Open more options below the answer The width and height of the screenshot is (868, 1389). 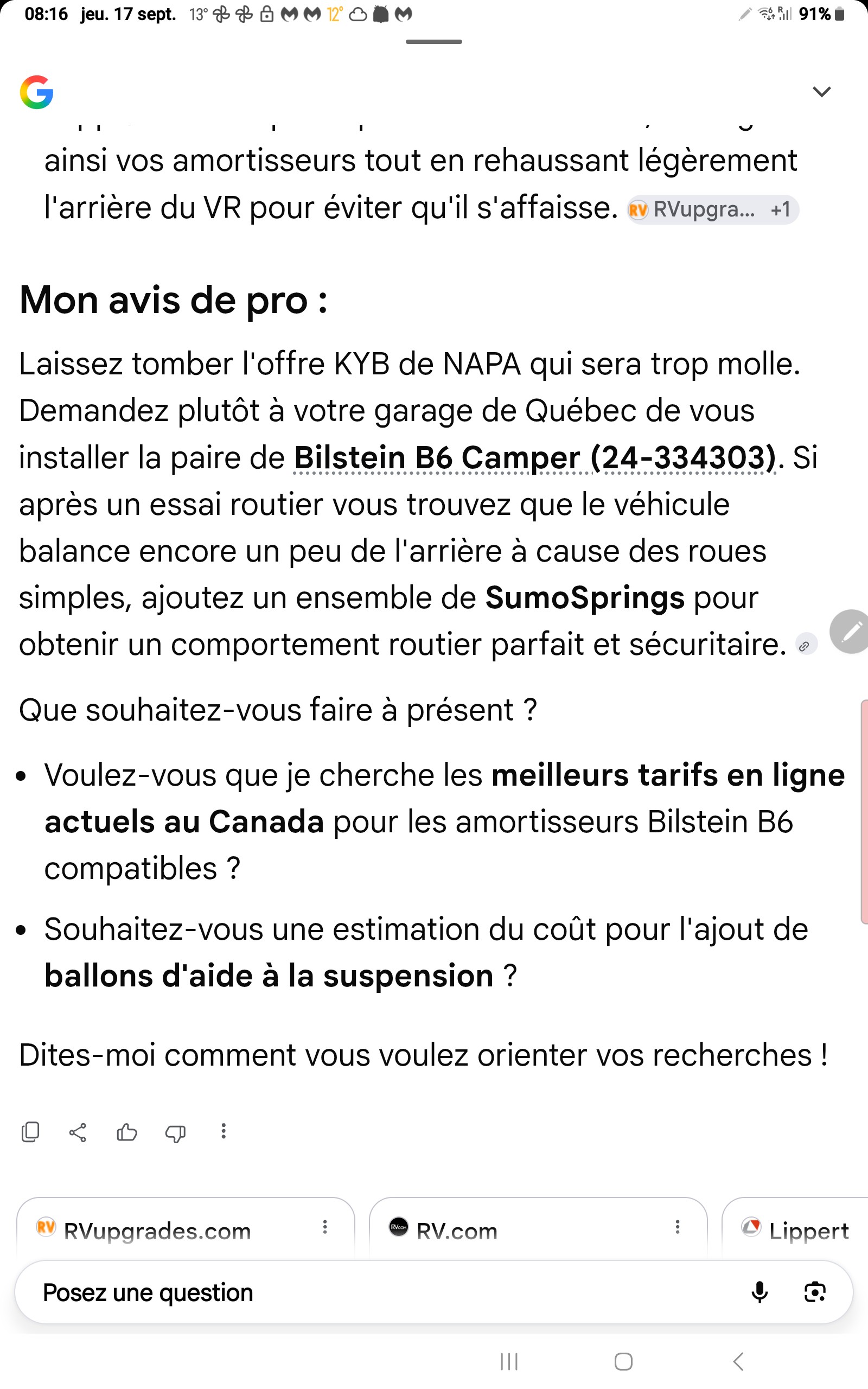tap(224, 1131)
